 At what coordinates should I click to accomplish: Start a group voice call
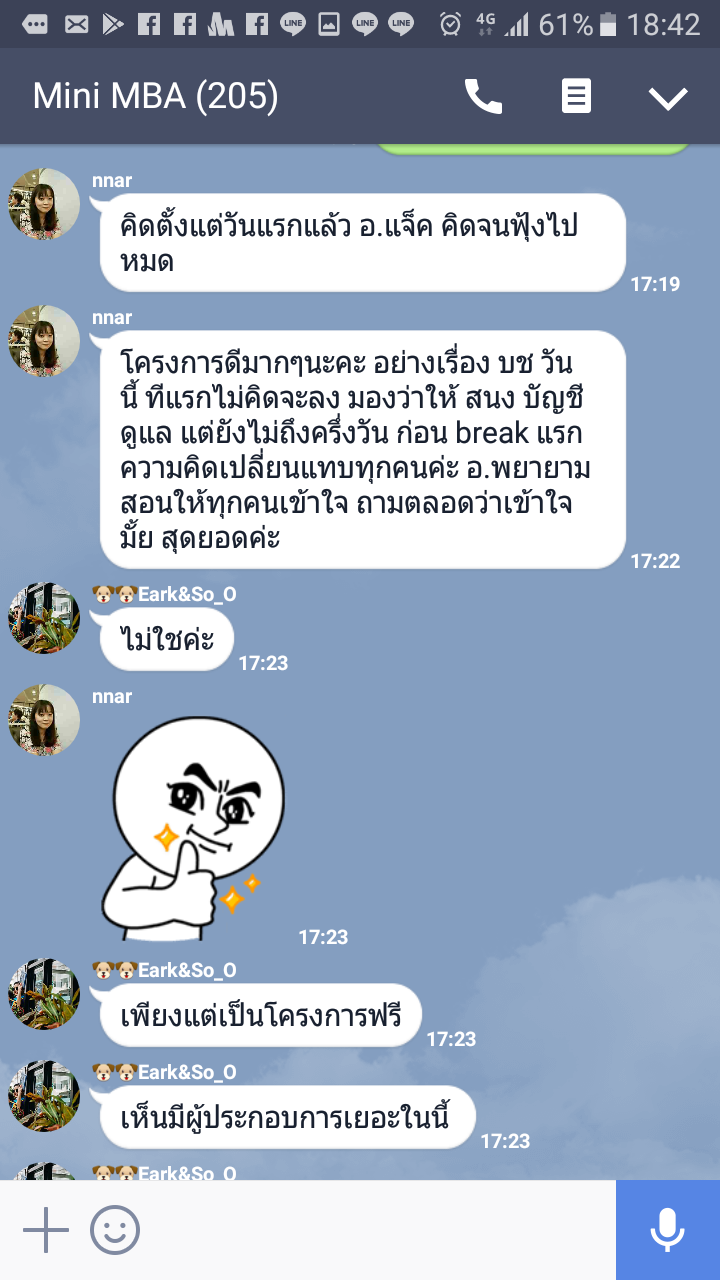(x=483, y=97)
